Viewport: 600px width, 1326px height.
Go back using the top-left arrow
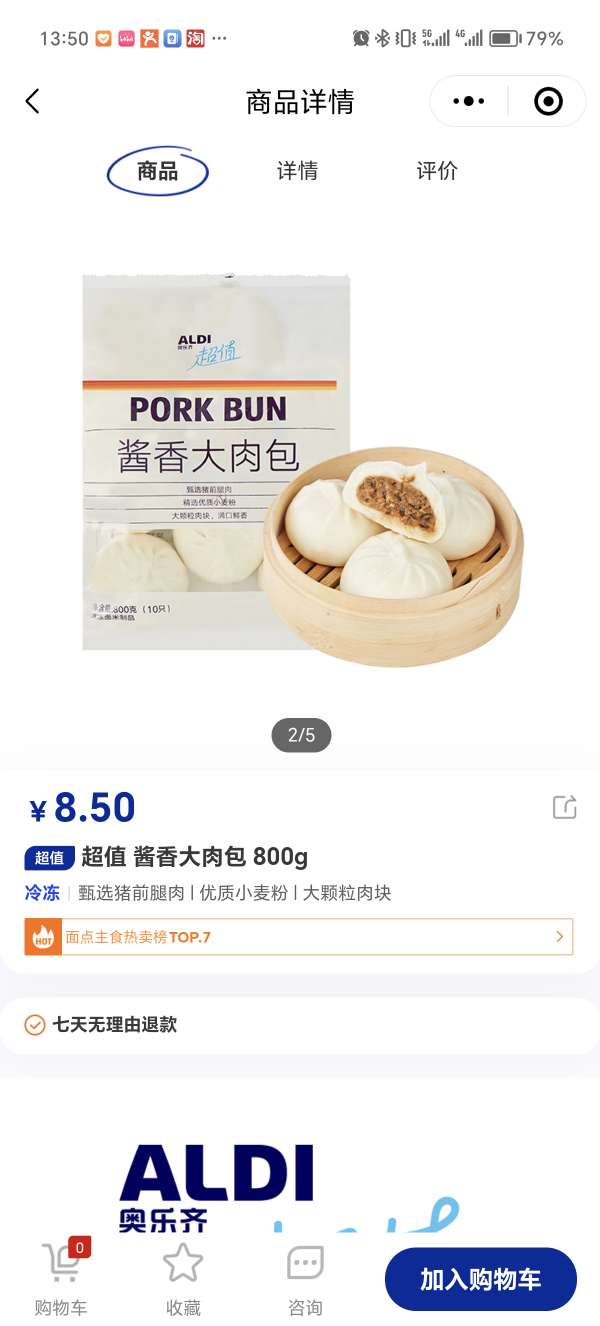pyautogui.click(x=33, y=101)
